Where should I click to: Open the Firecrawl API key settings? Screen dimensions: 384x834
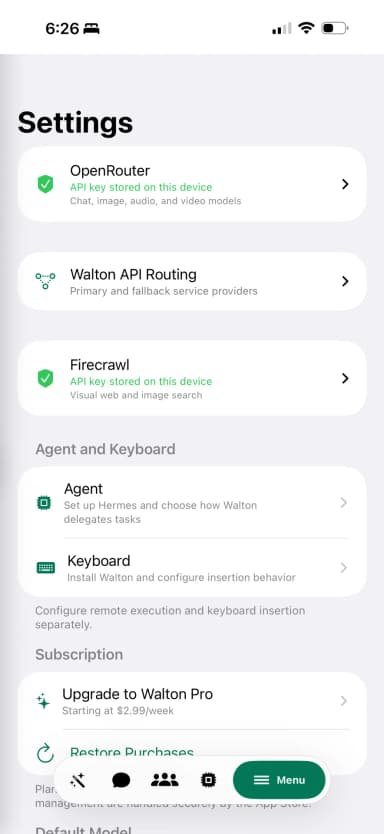pos(192,378)
